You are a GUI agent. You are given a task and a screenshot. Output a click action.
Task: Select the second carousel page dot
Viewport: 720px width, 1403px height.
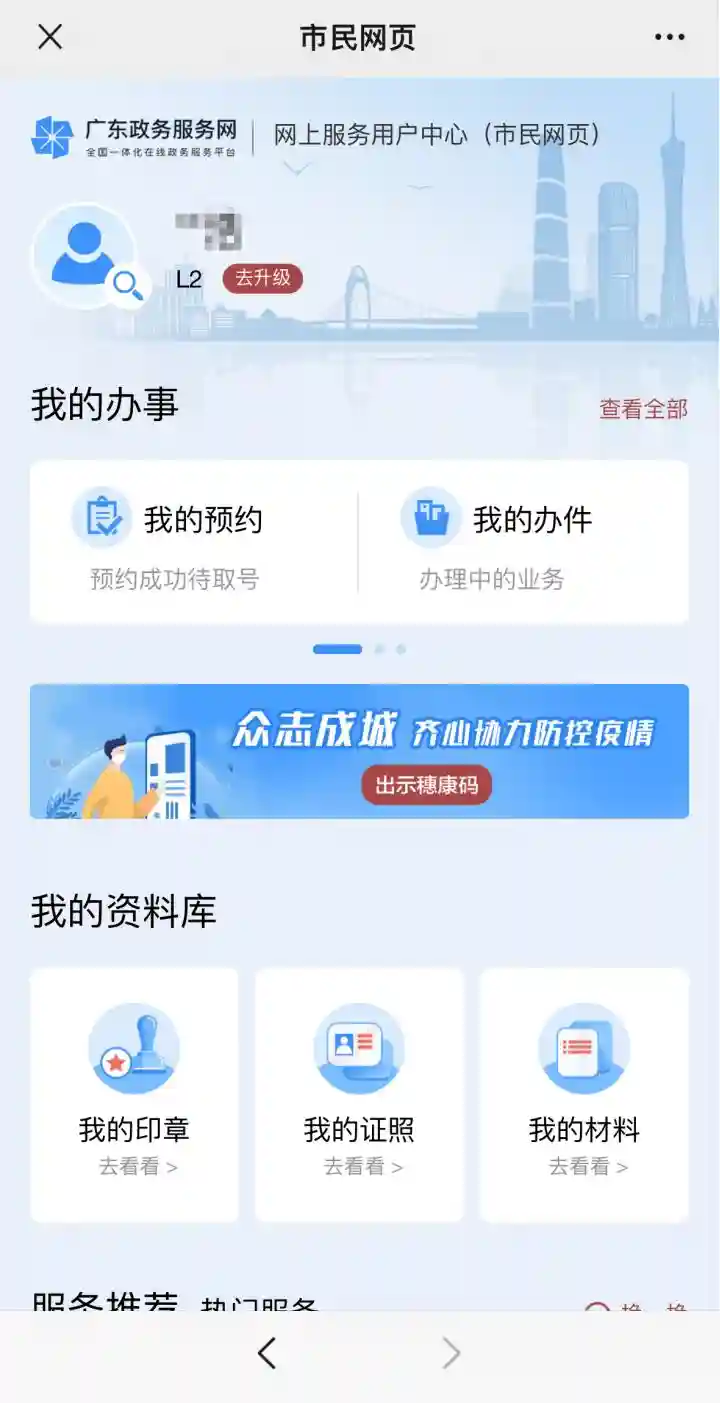379,649
